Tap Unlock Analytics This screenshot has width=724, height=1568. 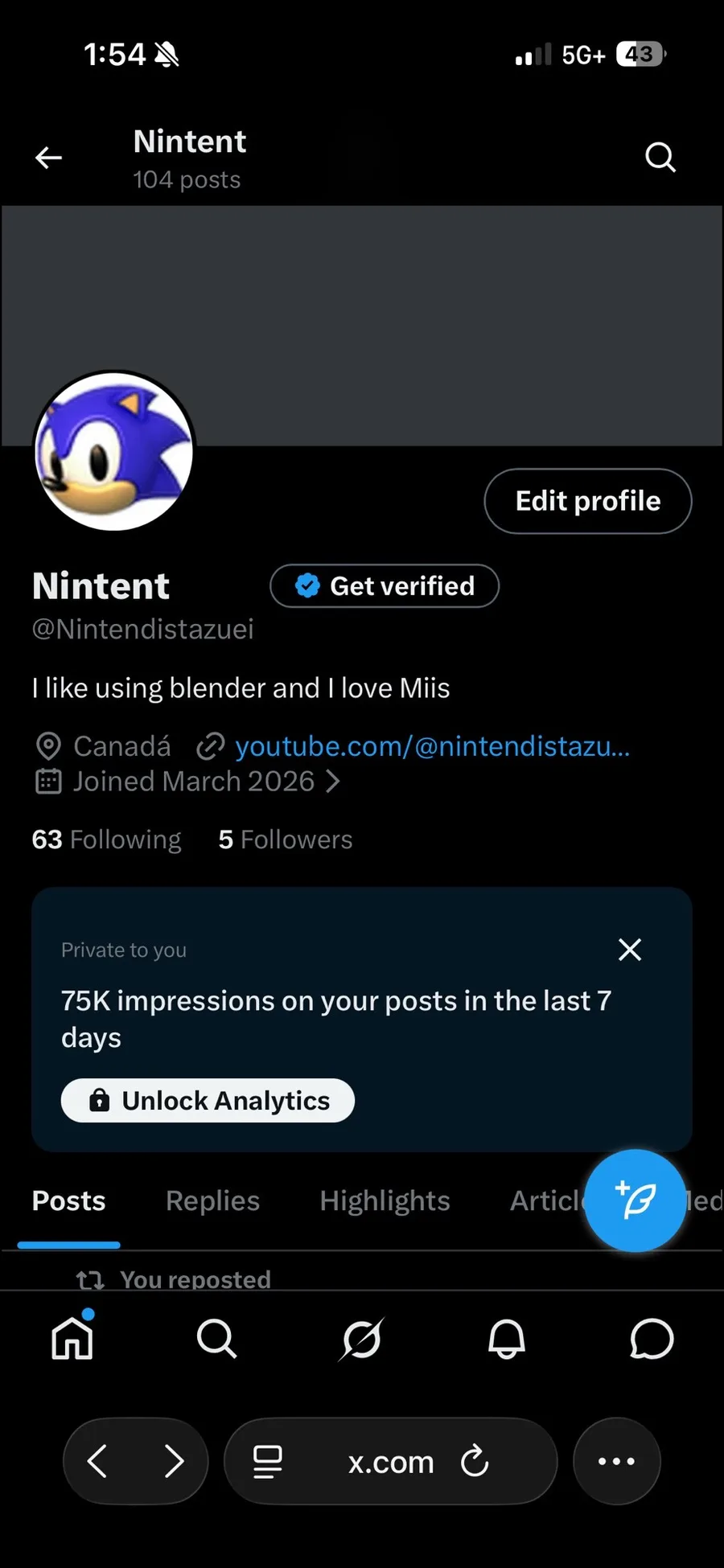point(208,1101)
